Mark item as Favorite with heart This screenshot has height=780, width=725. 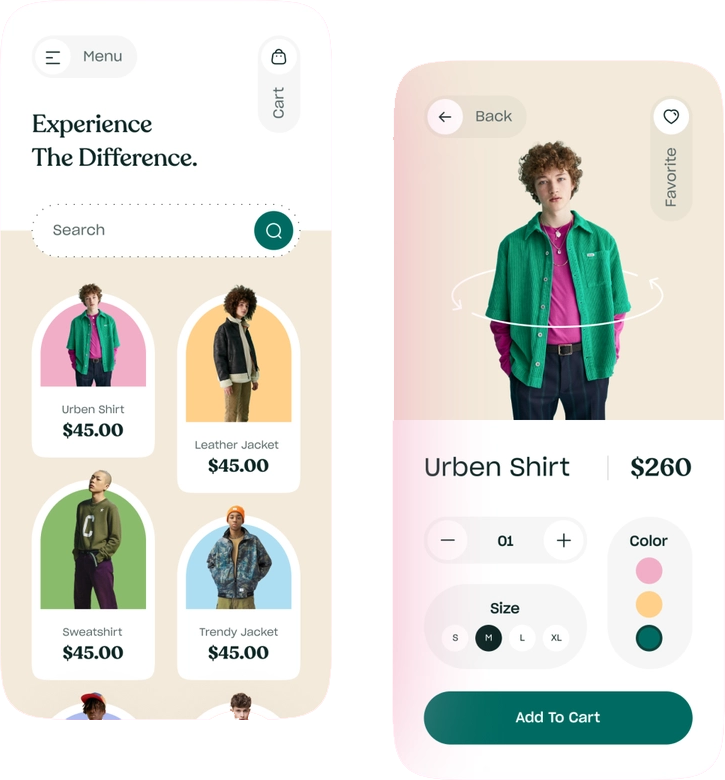[671, 117]
